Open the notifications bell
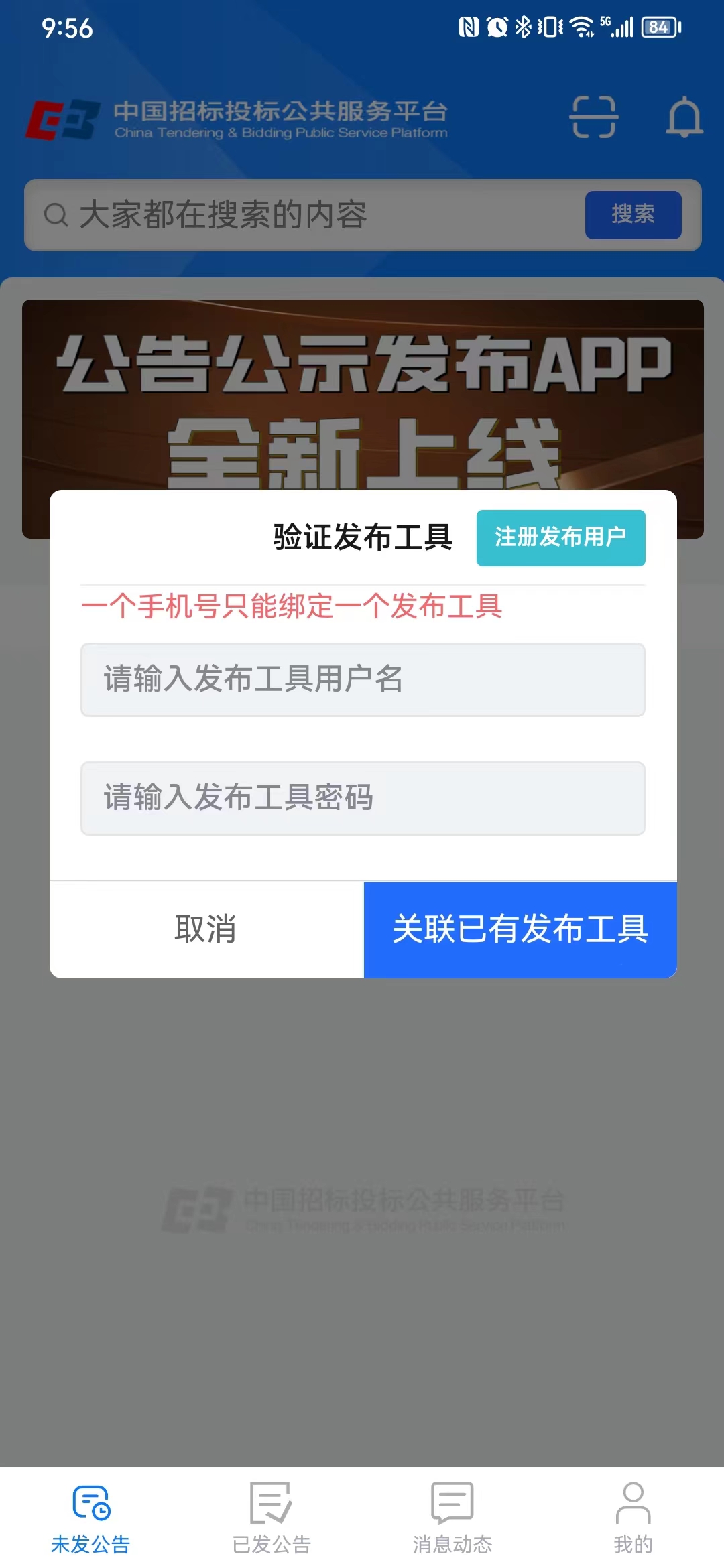724x1568 pixels. point(684,117)
